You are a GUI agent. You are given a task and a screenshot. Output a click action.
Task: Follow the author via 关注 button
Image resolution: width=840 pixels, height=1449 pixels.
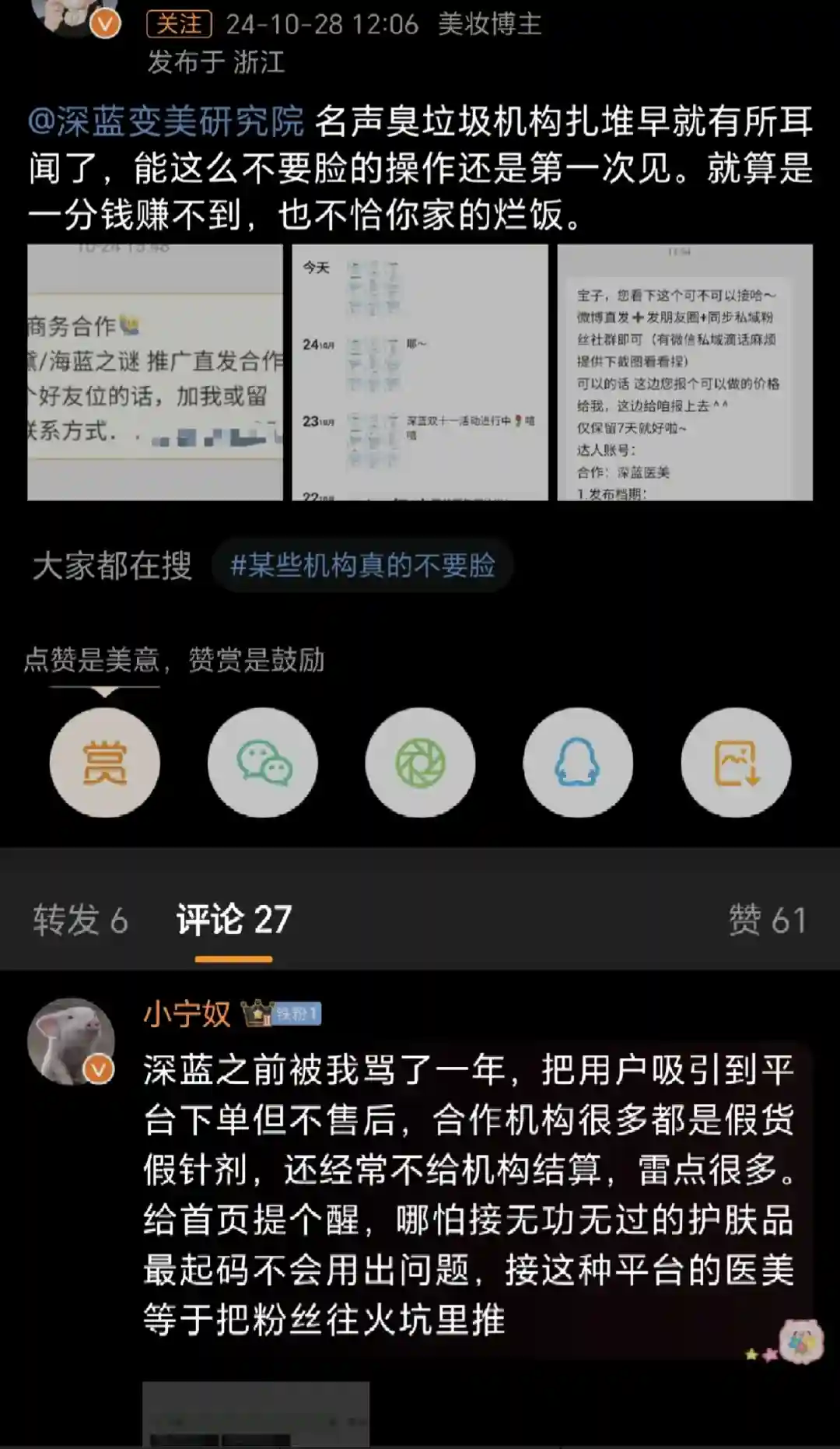pos(180,24)
